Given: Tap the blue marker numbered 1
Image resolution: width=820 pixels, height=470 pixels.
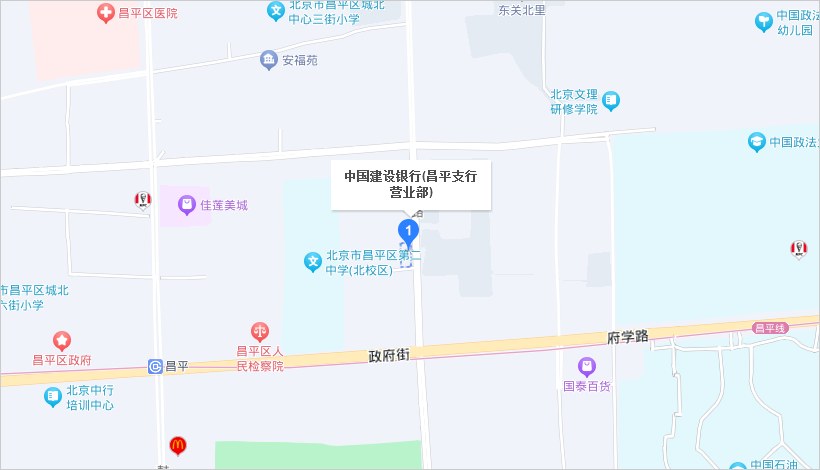Looking at the screenshot, I should [408, 232].
